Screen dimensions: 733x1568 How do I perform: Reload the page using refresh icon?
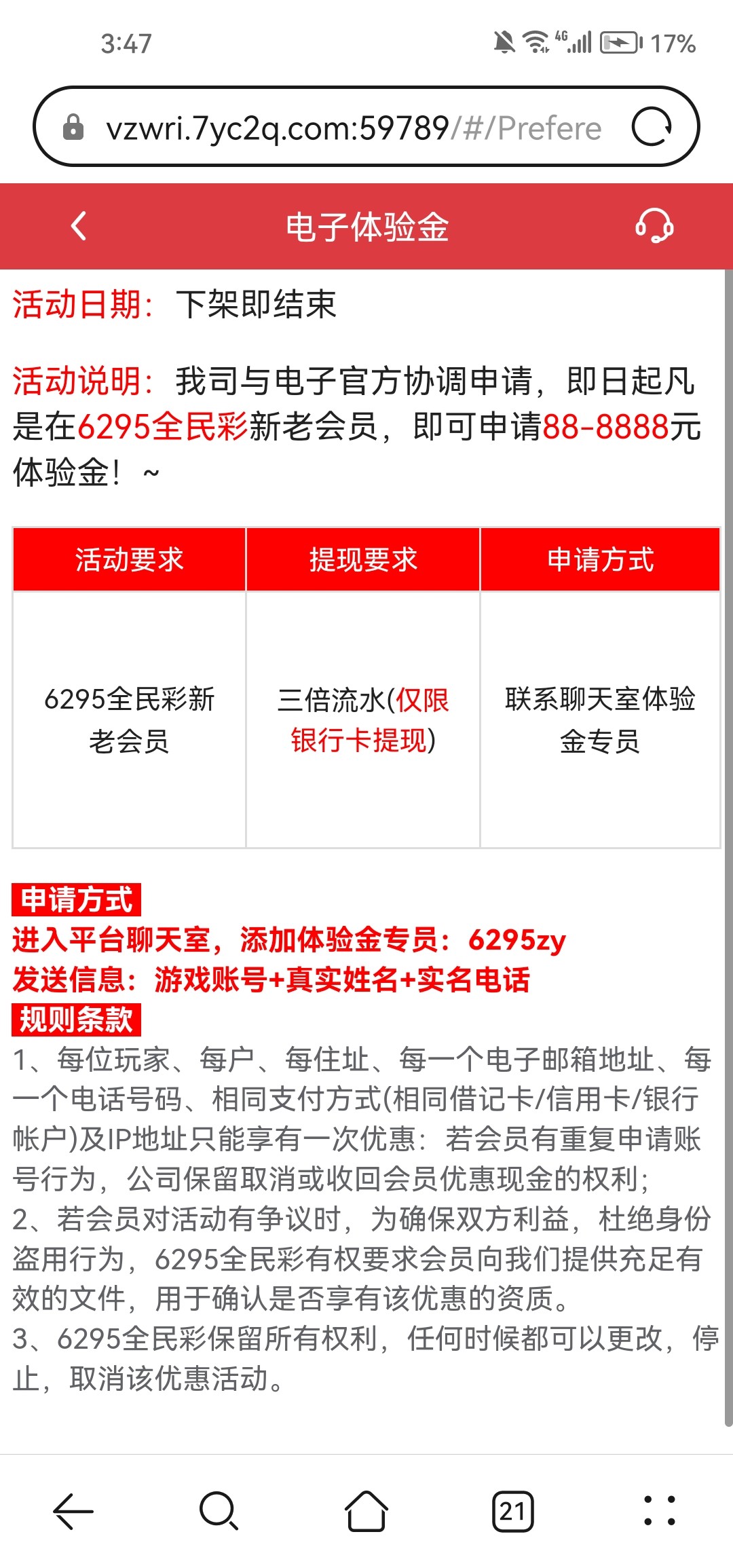(x=654, y=128)
